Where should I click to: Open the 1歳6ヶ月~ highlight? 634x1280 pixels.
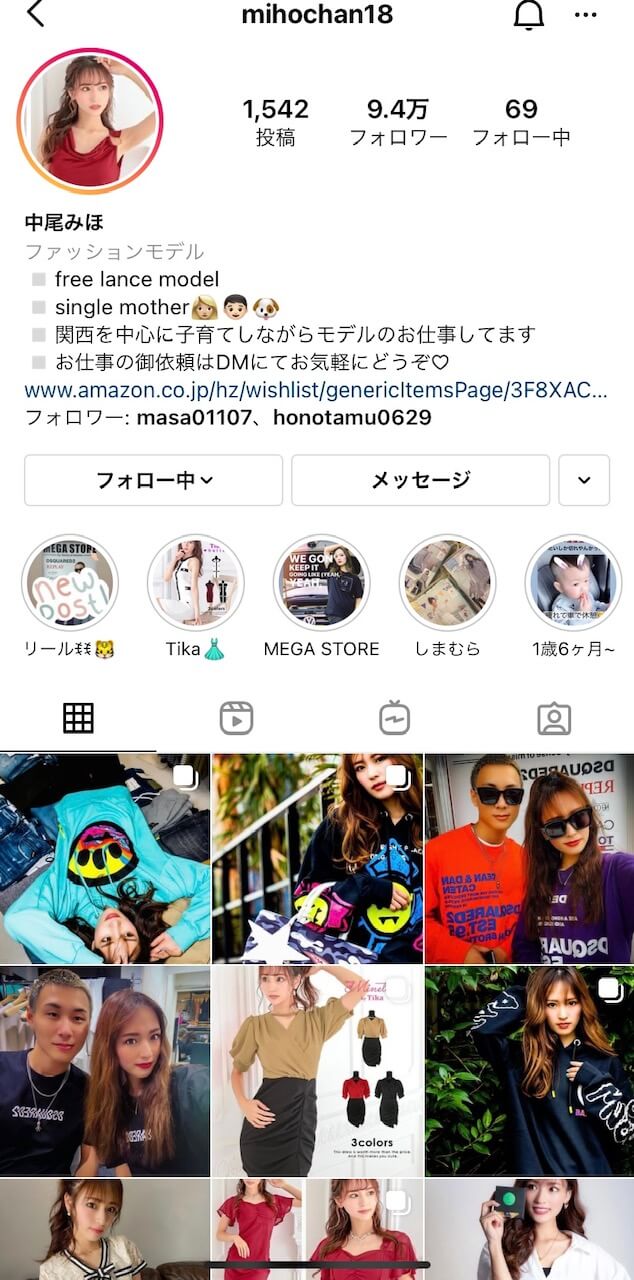tap(573, 582)
